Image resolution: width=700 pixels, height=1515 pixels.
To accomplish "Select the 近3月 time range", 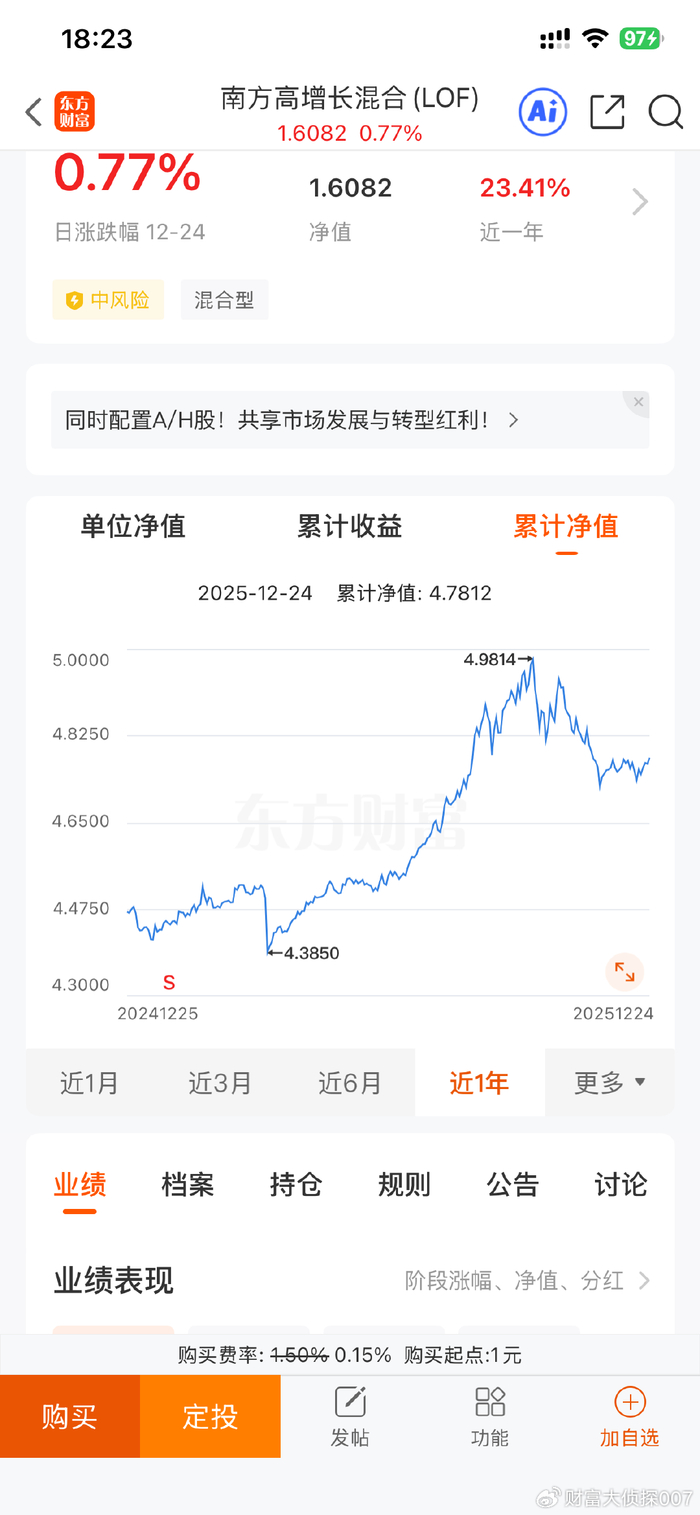I will pyautogui.click(x=220, y=1083).
